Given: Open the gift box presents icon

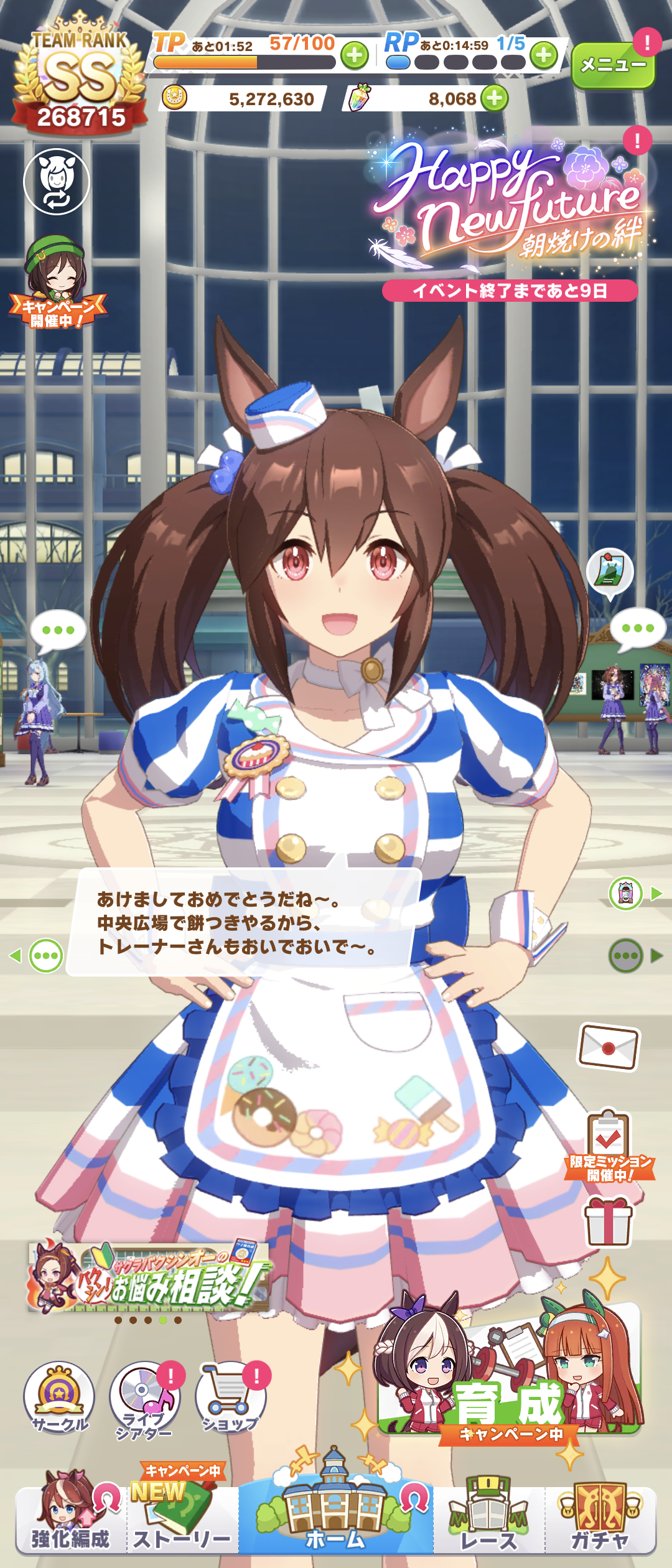Looking at the screenshot, I should coord(608,1221).
